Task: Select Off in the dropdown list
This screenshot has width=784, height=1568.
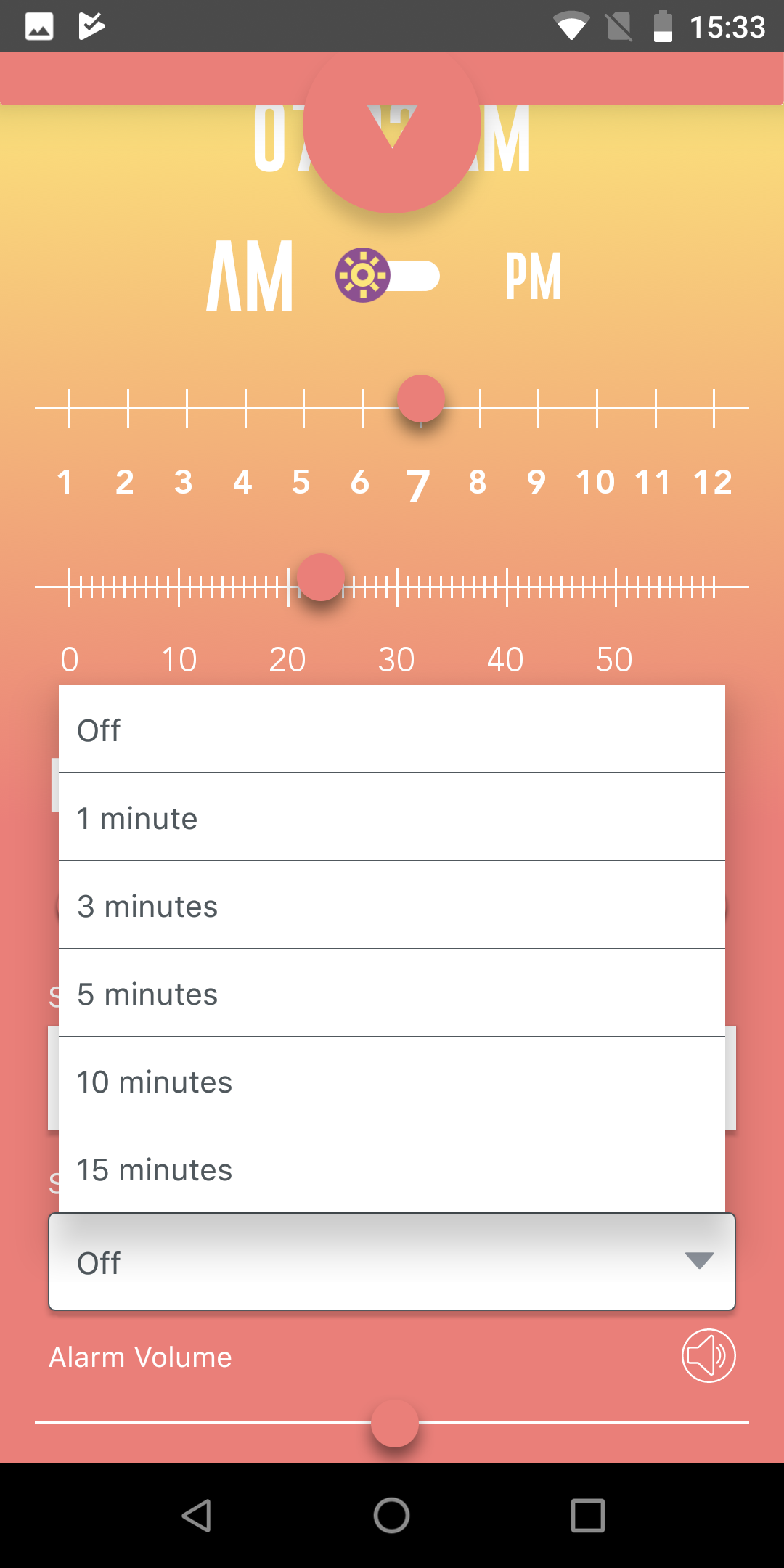Action: tap(392, 730)
